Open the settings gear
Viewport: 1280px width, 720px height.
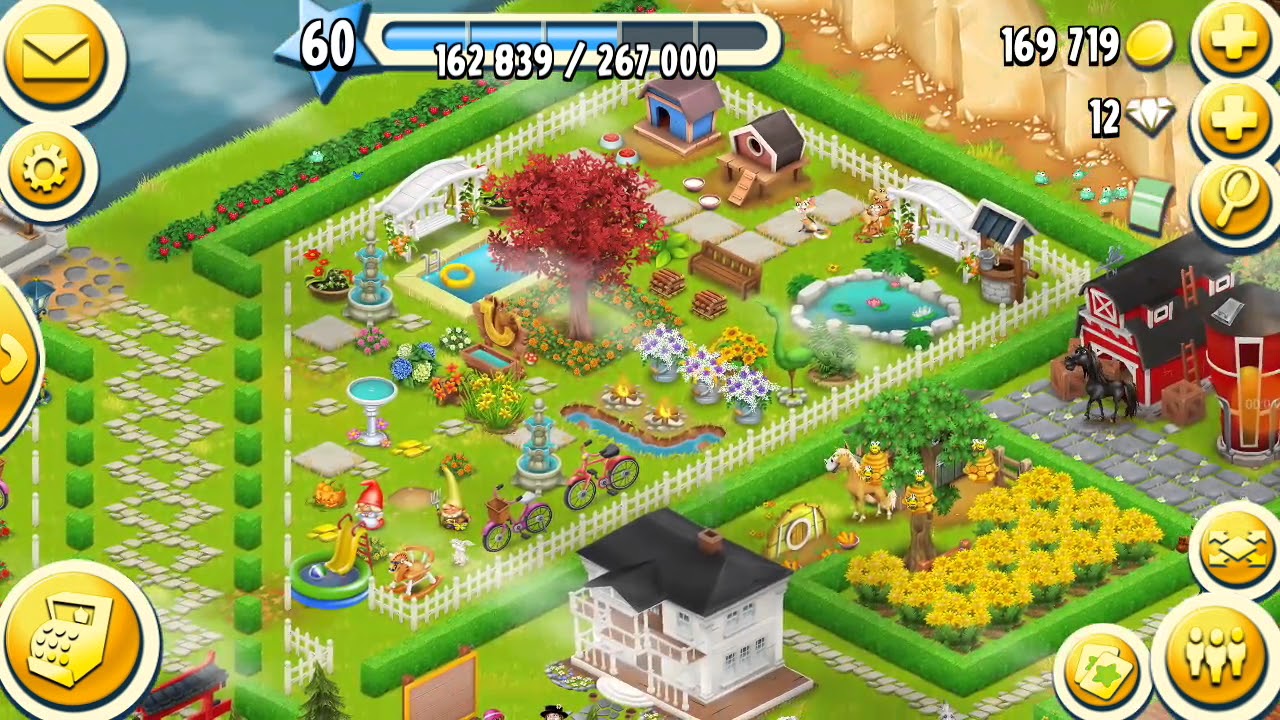pos(46,169)
